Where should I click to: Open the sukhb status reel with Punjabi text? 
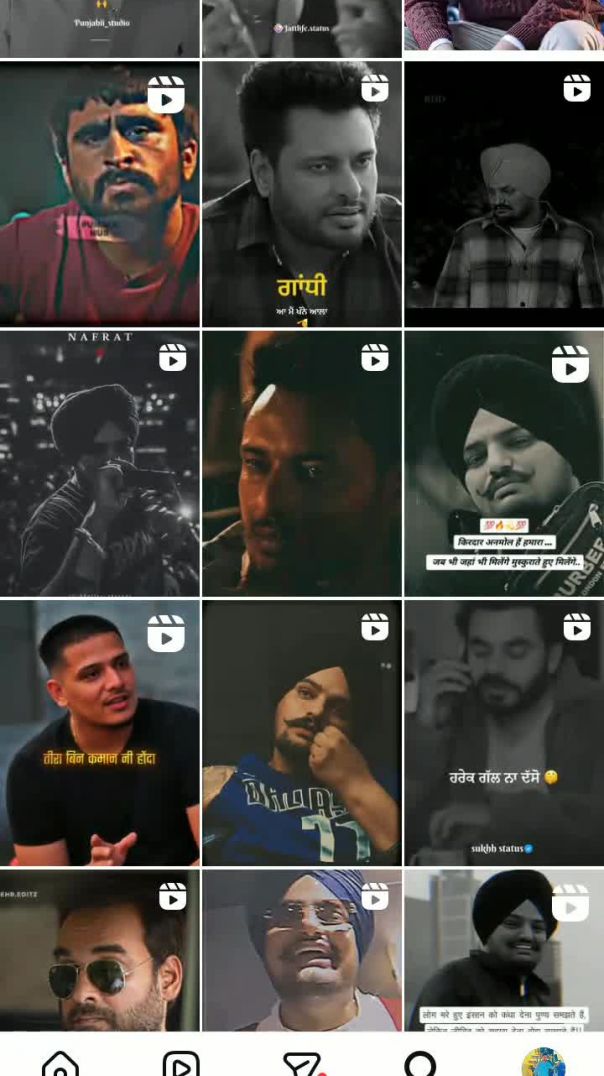point(503,732)
